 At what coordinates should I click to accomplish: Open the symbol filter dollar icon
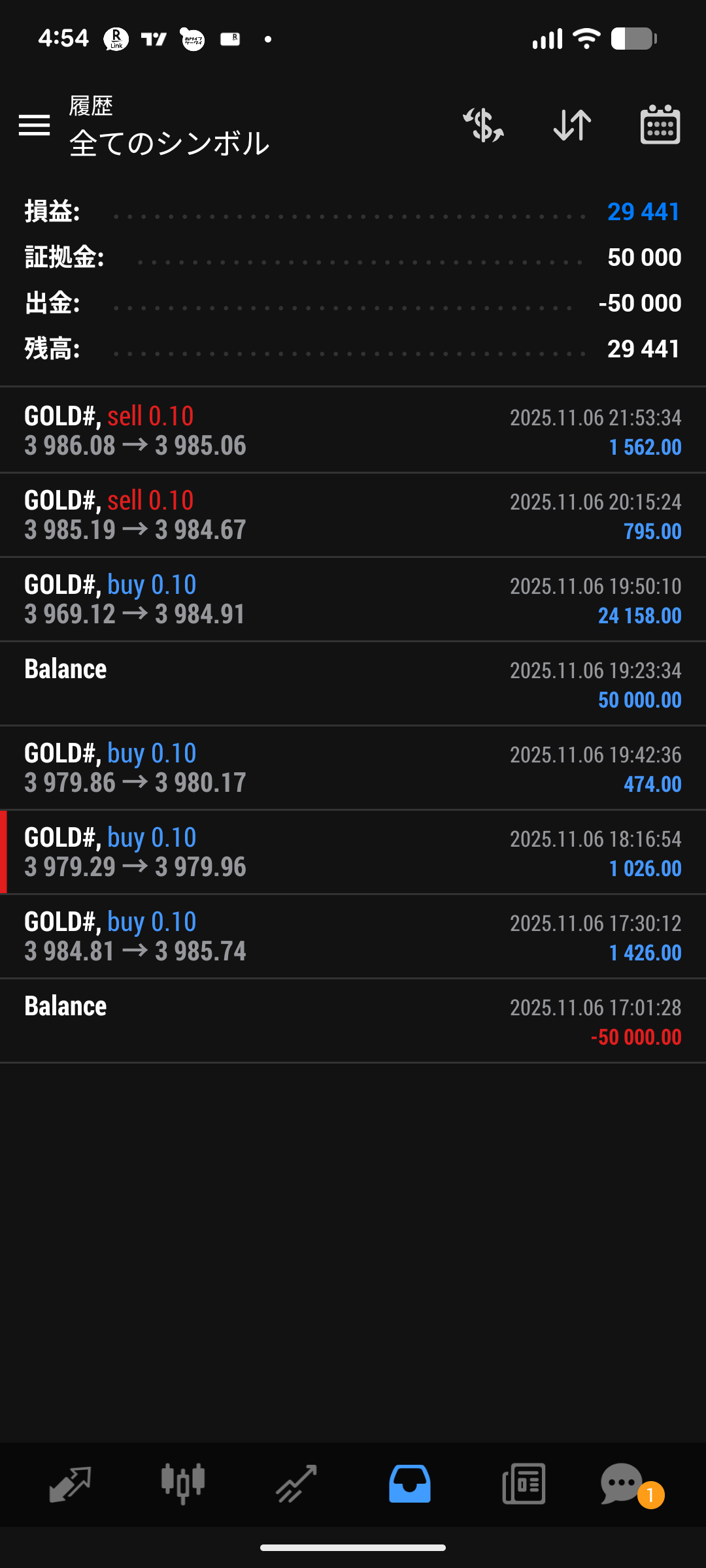pos(484,125)
